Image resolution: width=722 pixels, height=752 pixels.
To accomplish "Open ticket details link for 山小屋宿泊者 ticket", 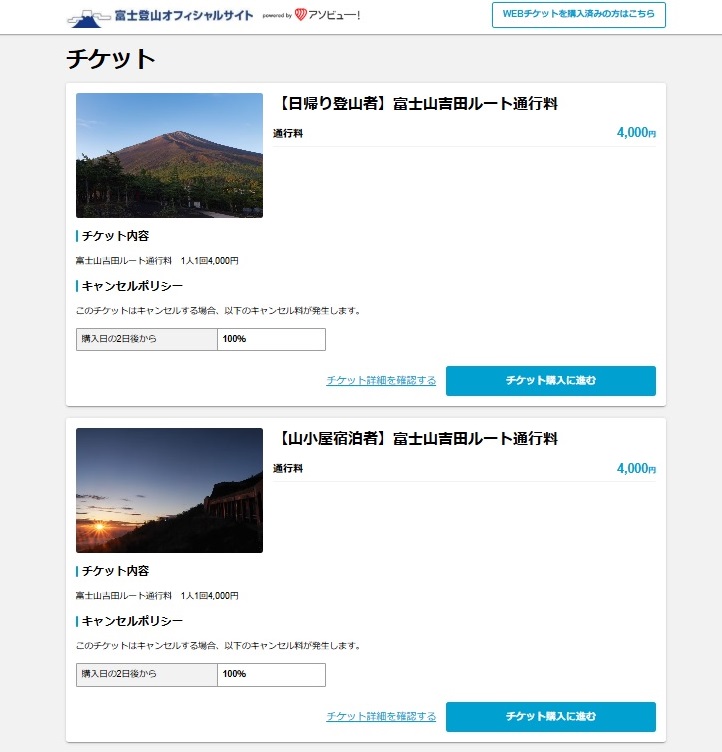I will pos(381,717).
